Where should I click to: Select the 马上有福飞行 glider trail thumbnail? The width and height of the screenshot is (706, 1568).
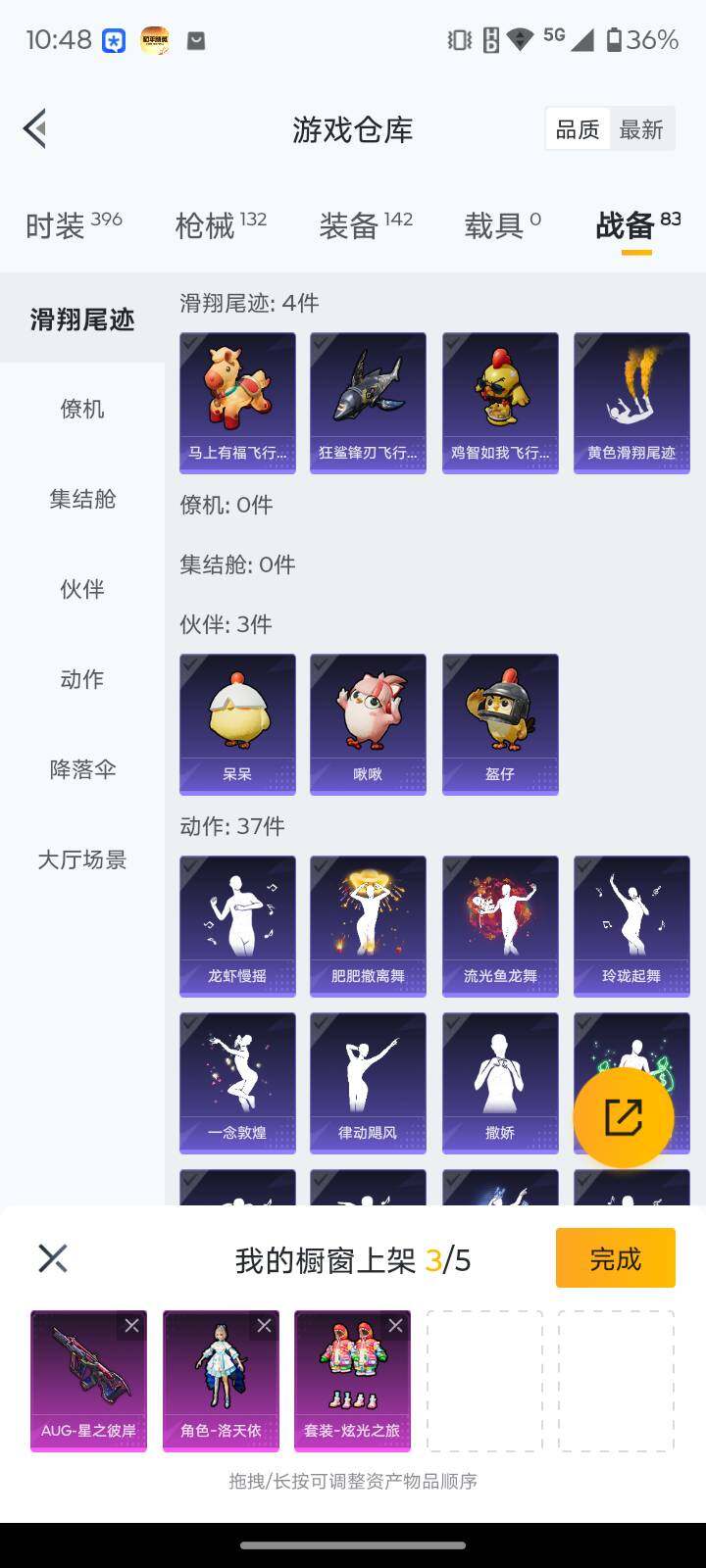coord(236,402)
